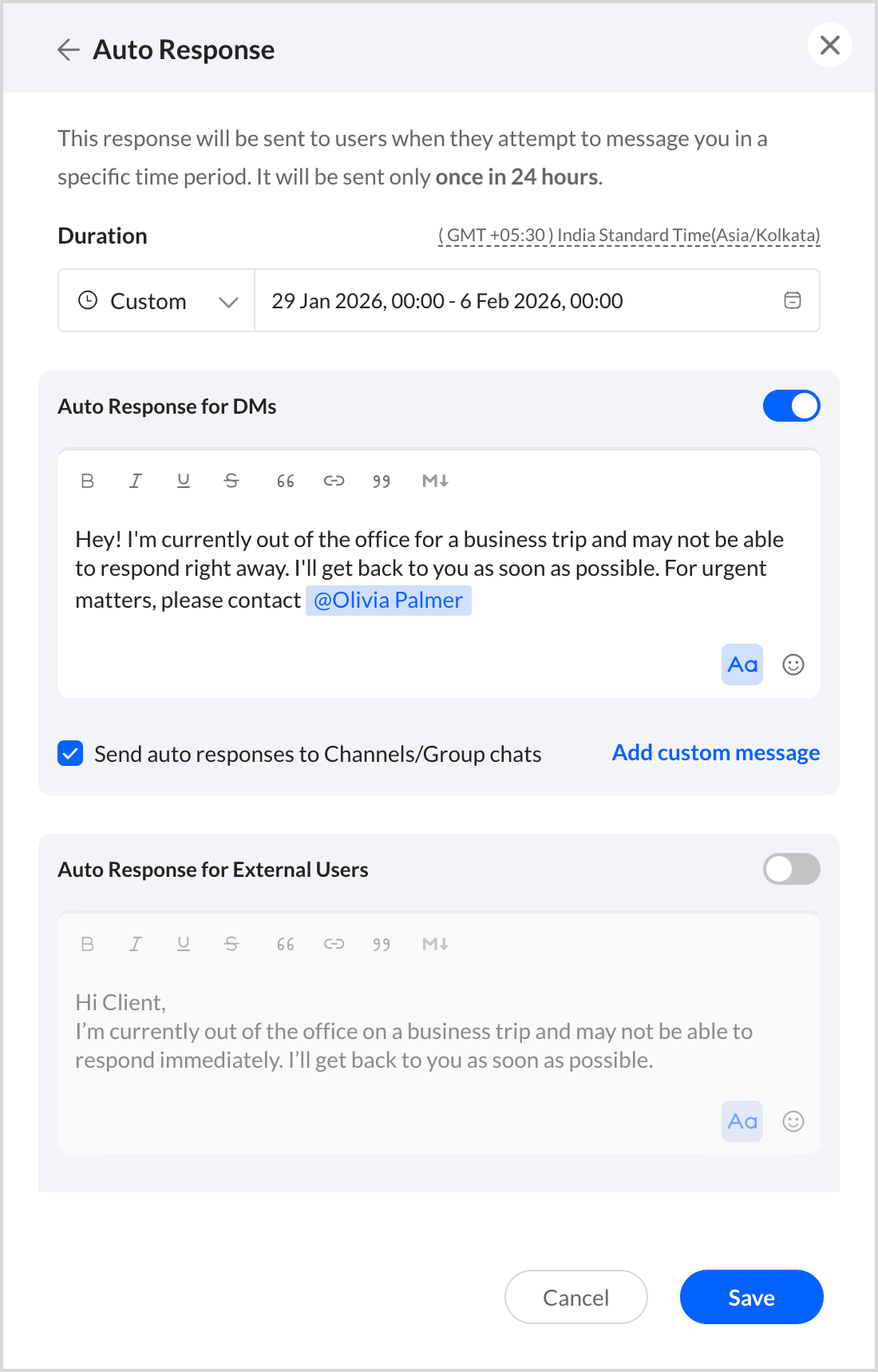Expand the Custom duration dropdown
Screen dimensions: 878x1372
coord(156,301)
